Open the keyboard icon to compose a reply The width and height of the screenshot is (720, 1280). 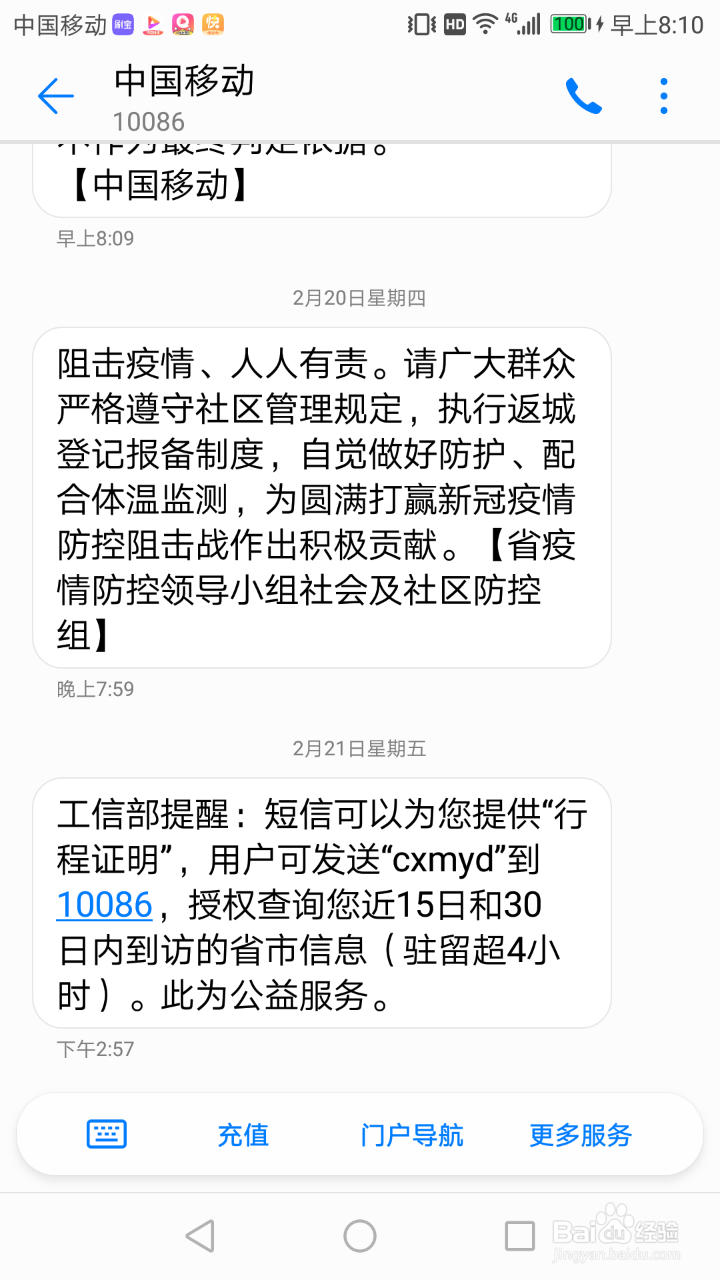(107, 1133)
